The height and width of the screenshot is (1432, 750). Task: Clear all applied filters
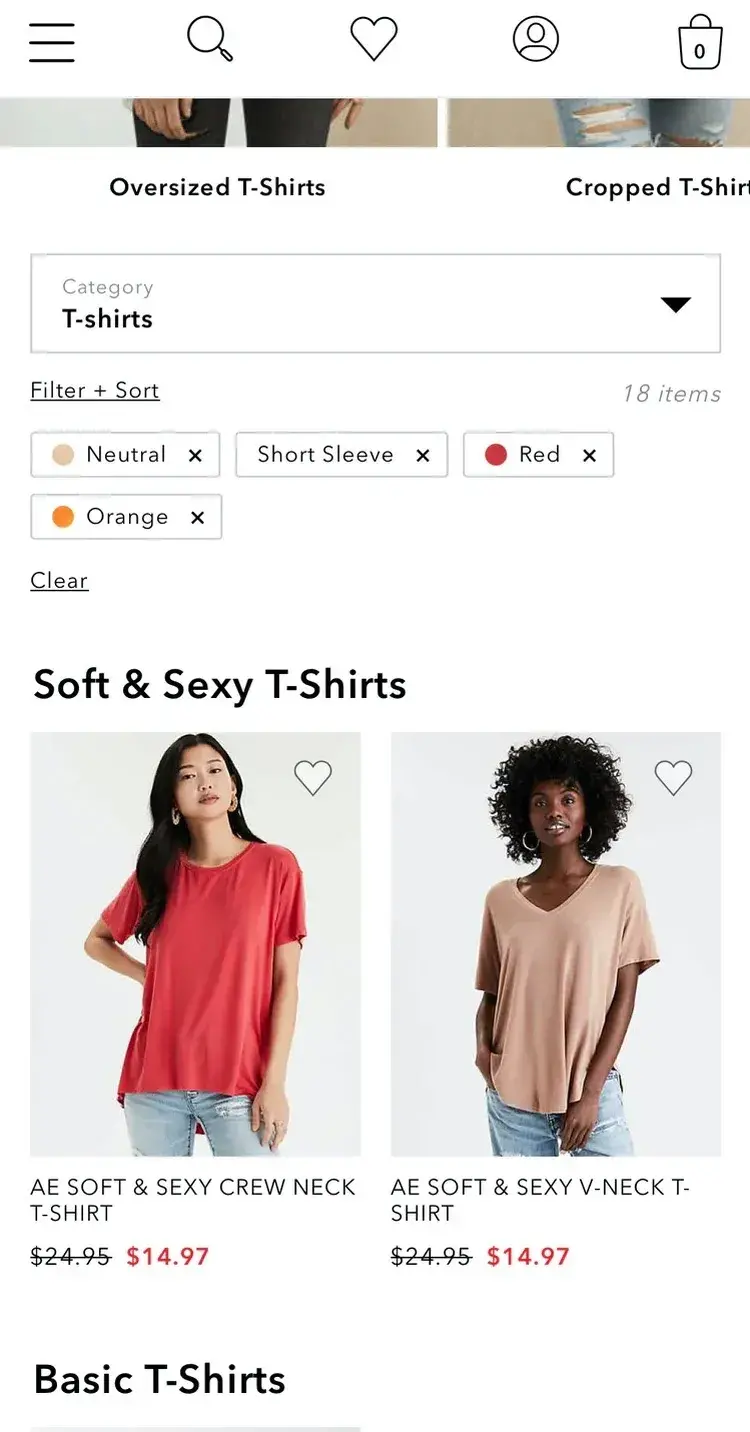tap(59, 581)
